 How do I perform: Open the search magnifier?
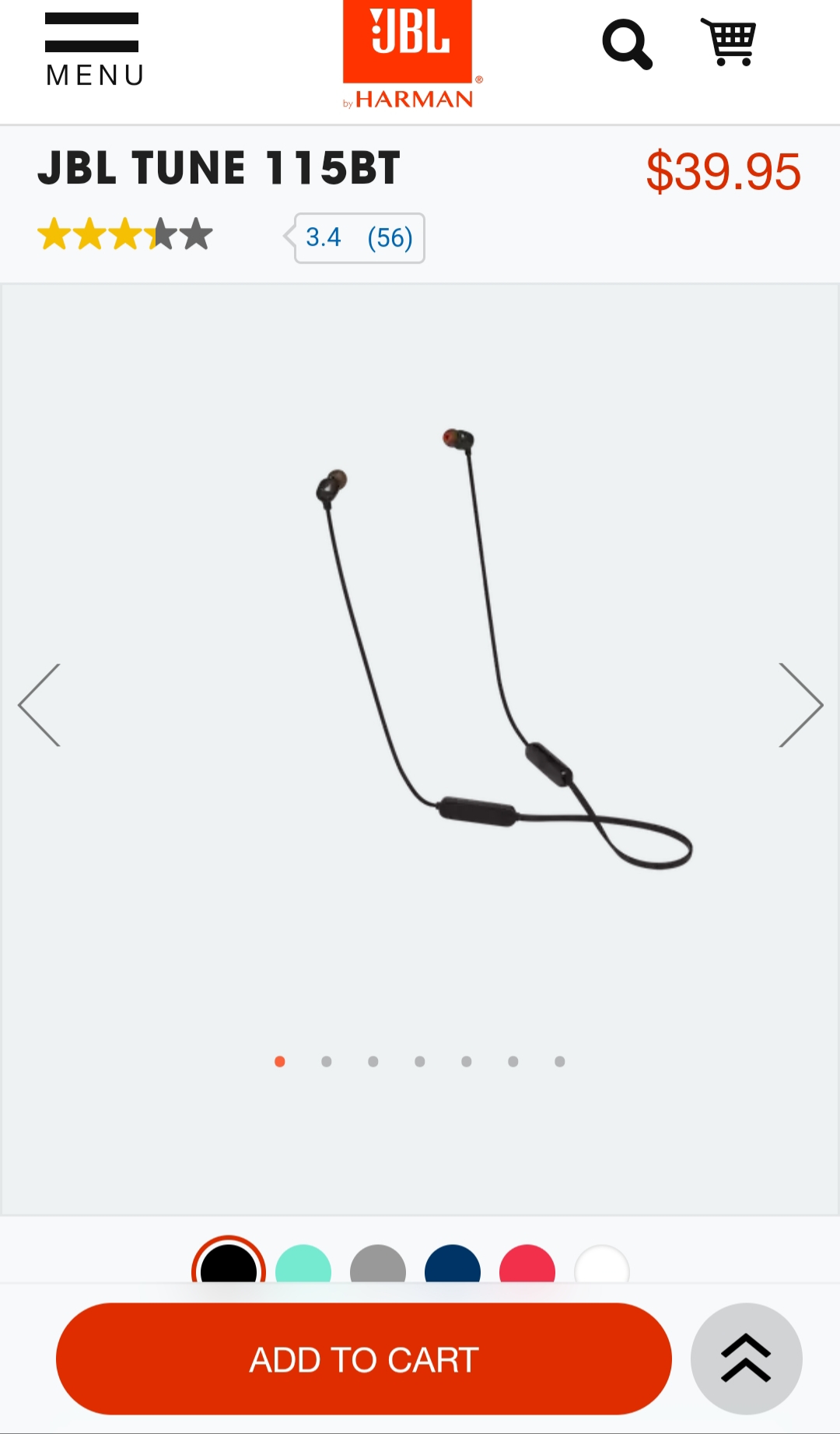(627, 44)
